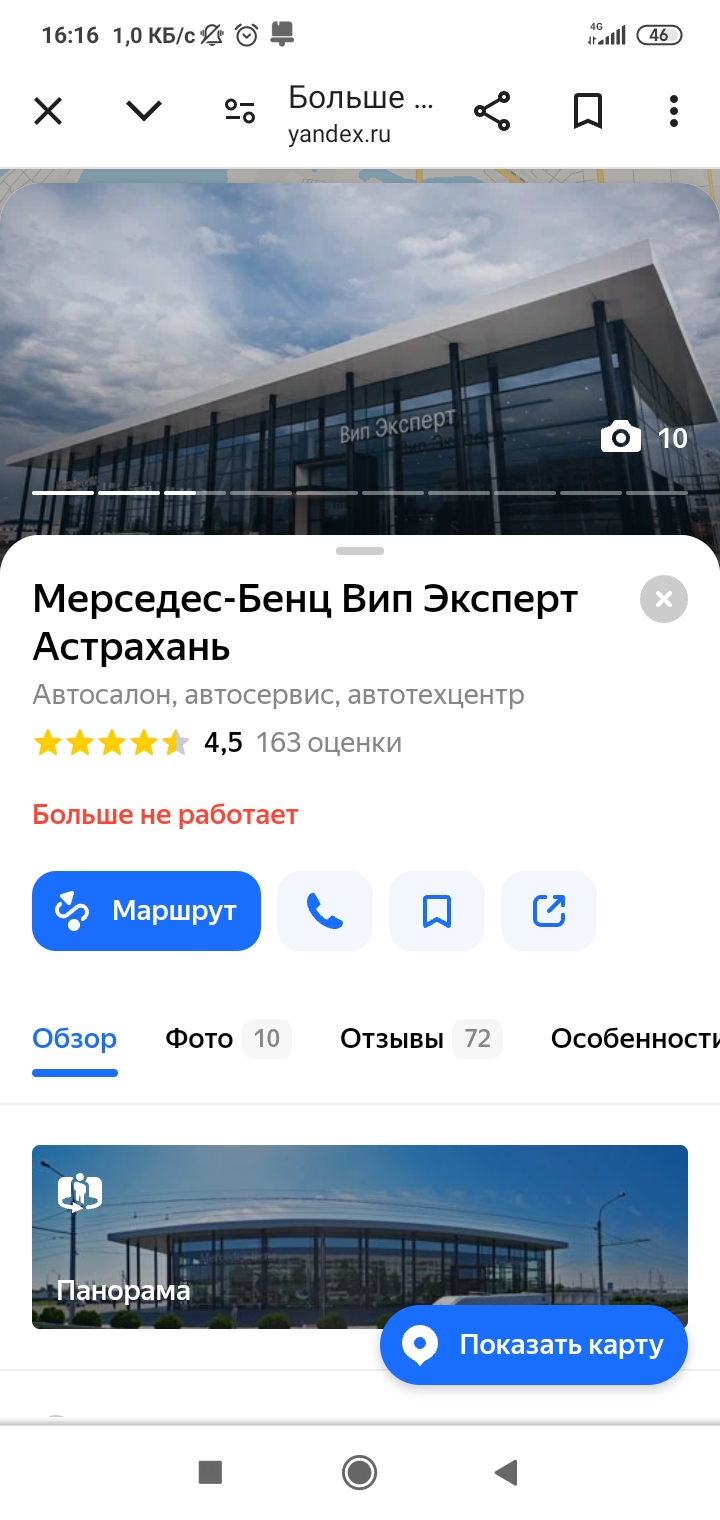This screenshot has height=1520, width=720.
Task: Tap Показать карту floating button
Action: [x=534, y=1345]
